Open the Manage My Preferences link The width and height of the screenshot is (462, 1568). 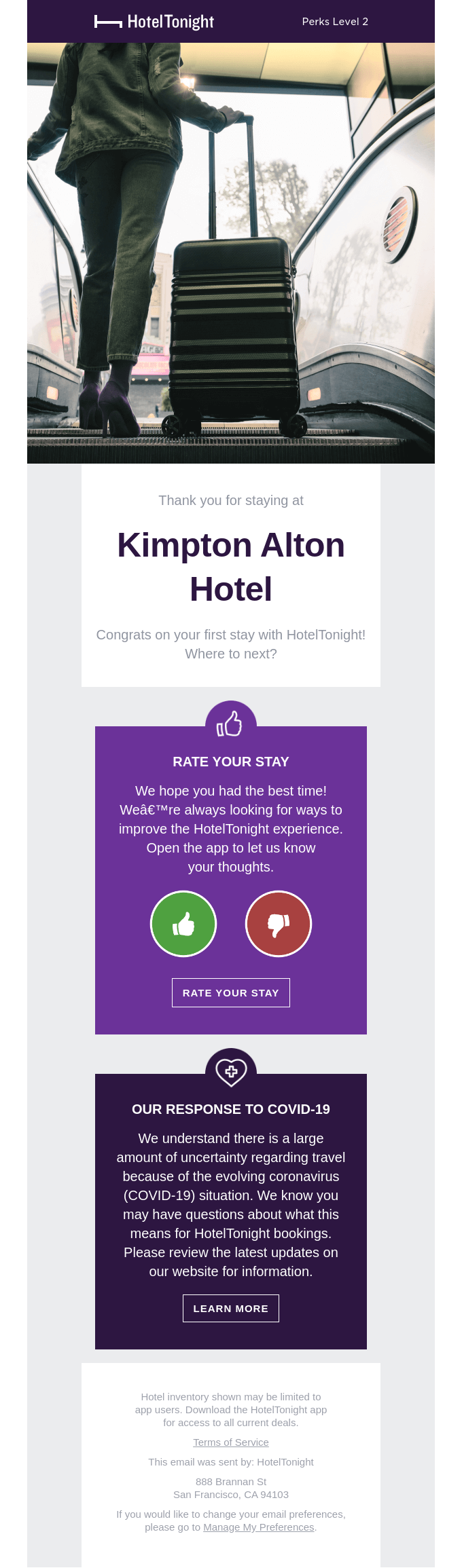coord(259,1527)
